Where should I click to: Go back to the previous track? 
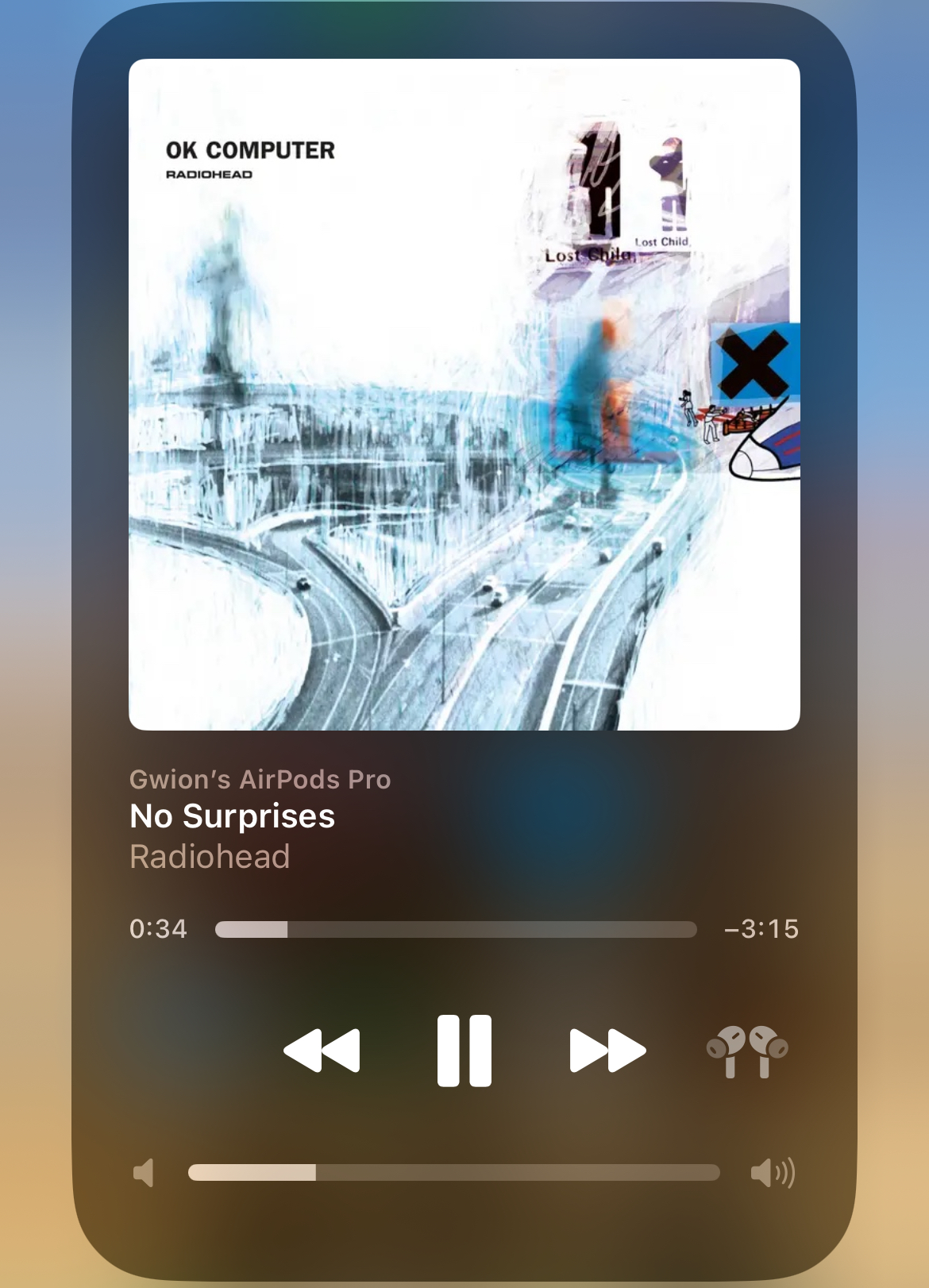pyautogui.click(x=322, y=1050)
